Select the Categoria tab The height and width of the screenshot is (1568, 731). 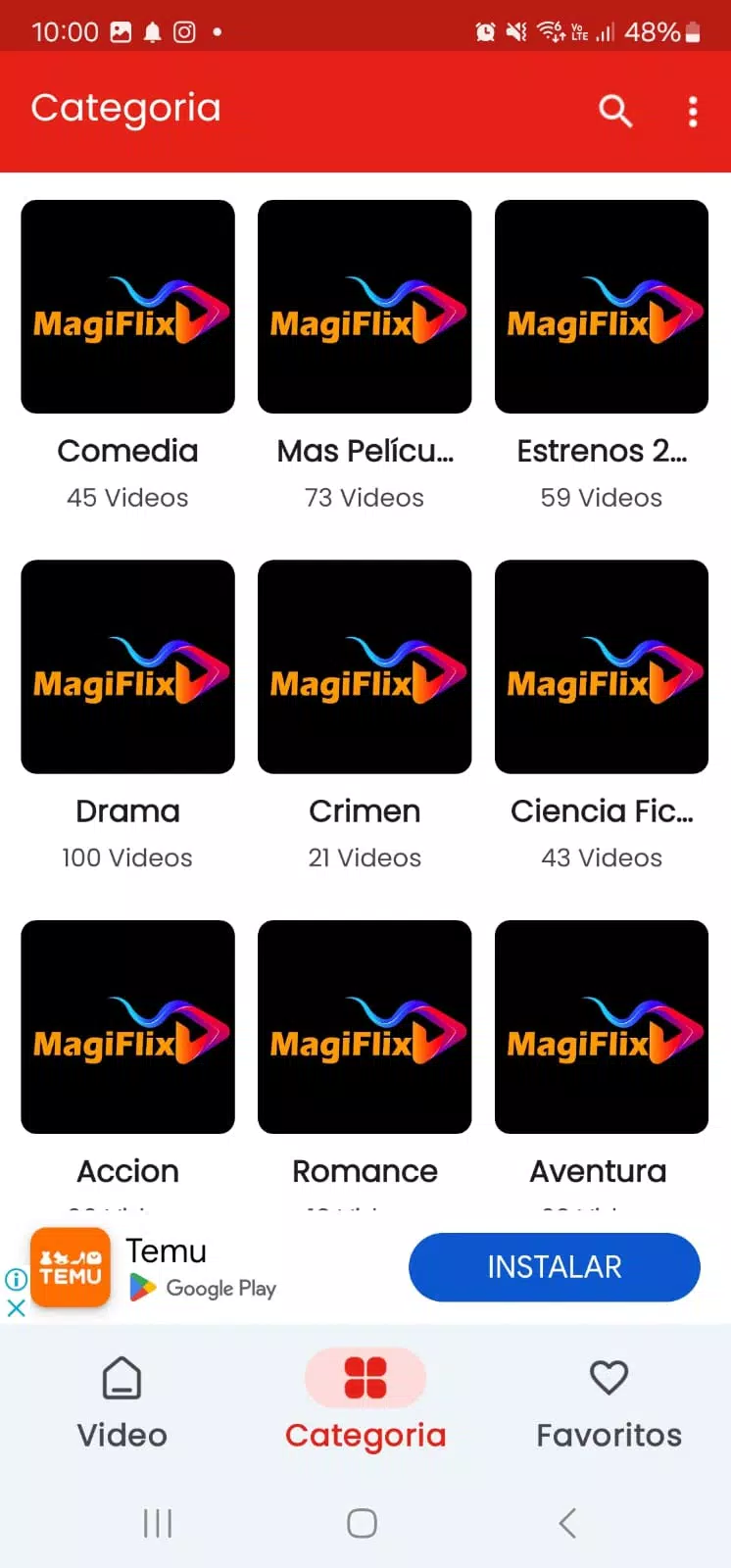[365, 1401]
